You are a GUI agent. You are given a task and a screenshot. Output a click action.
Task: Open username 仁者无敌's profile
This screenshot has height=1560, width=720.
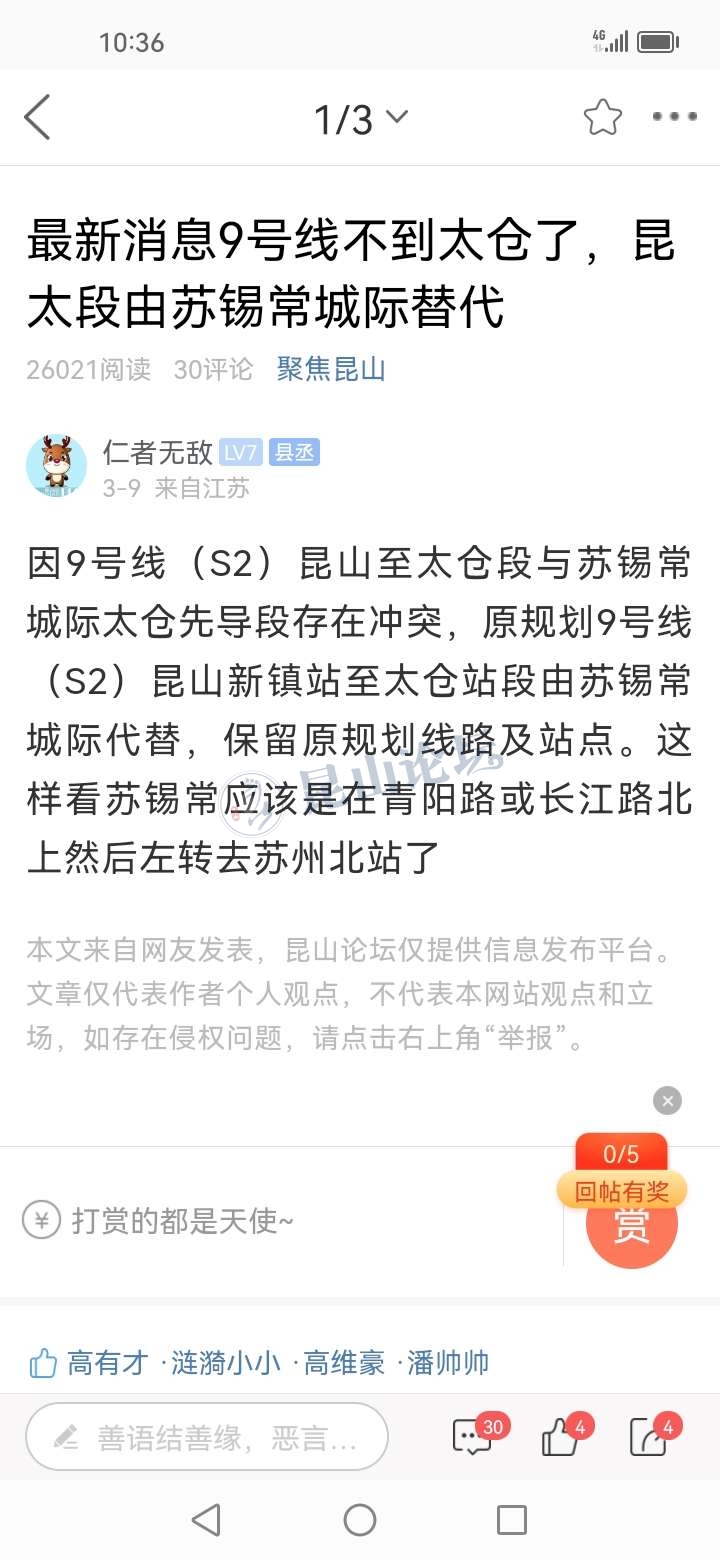point(157,452)
